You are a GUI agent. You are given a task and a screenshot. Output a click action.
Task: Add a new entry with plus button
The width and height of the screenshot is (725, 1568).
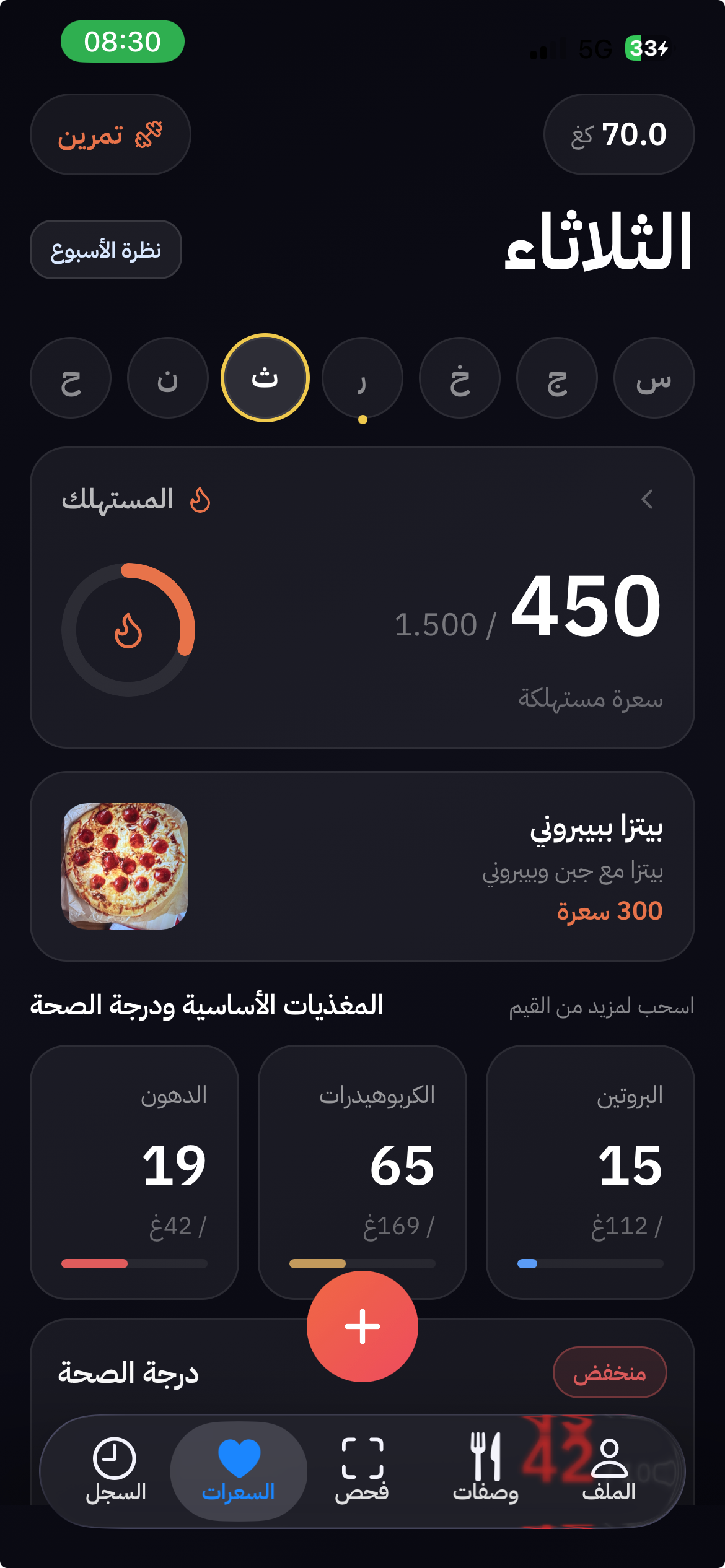click(x=362, y=1326)
